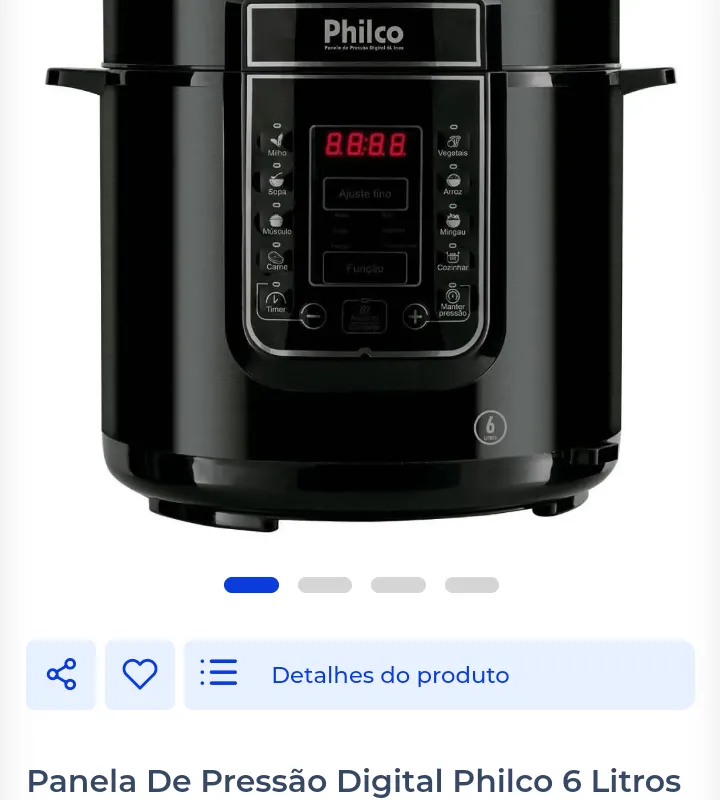The image size is (720, 800).
Task: Open the Ajuste fino adjustment panel
Action: pos(367,193)
